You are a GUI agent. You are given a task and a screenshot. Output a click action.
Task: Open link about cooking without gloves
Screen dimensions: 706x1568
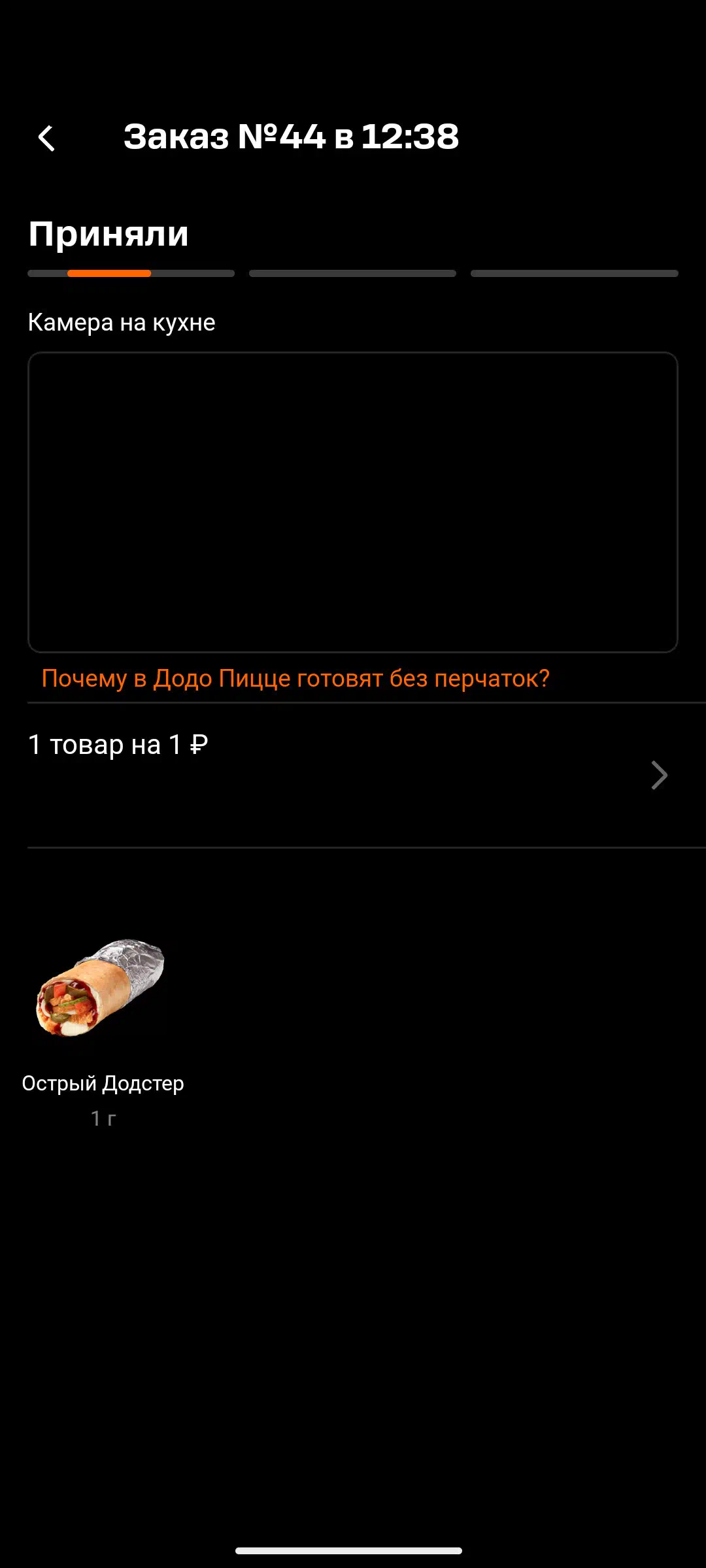295,678
